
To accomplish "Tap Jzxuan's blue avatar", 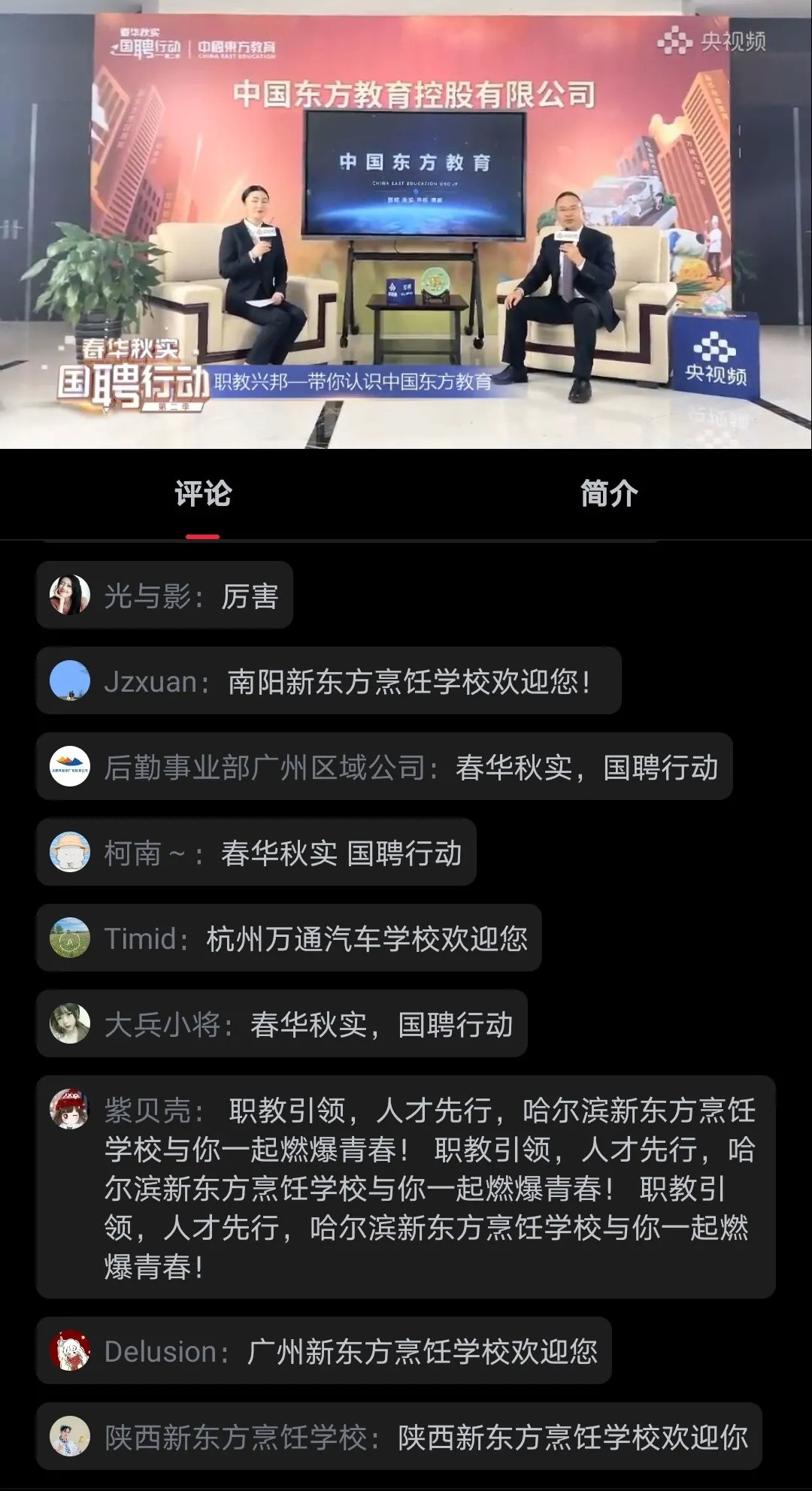I will pos(70,680).
